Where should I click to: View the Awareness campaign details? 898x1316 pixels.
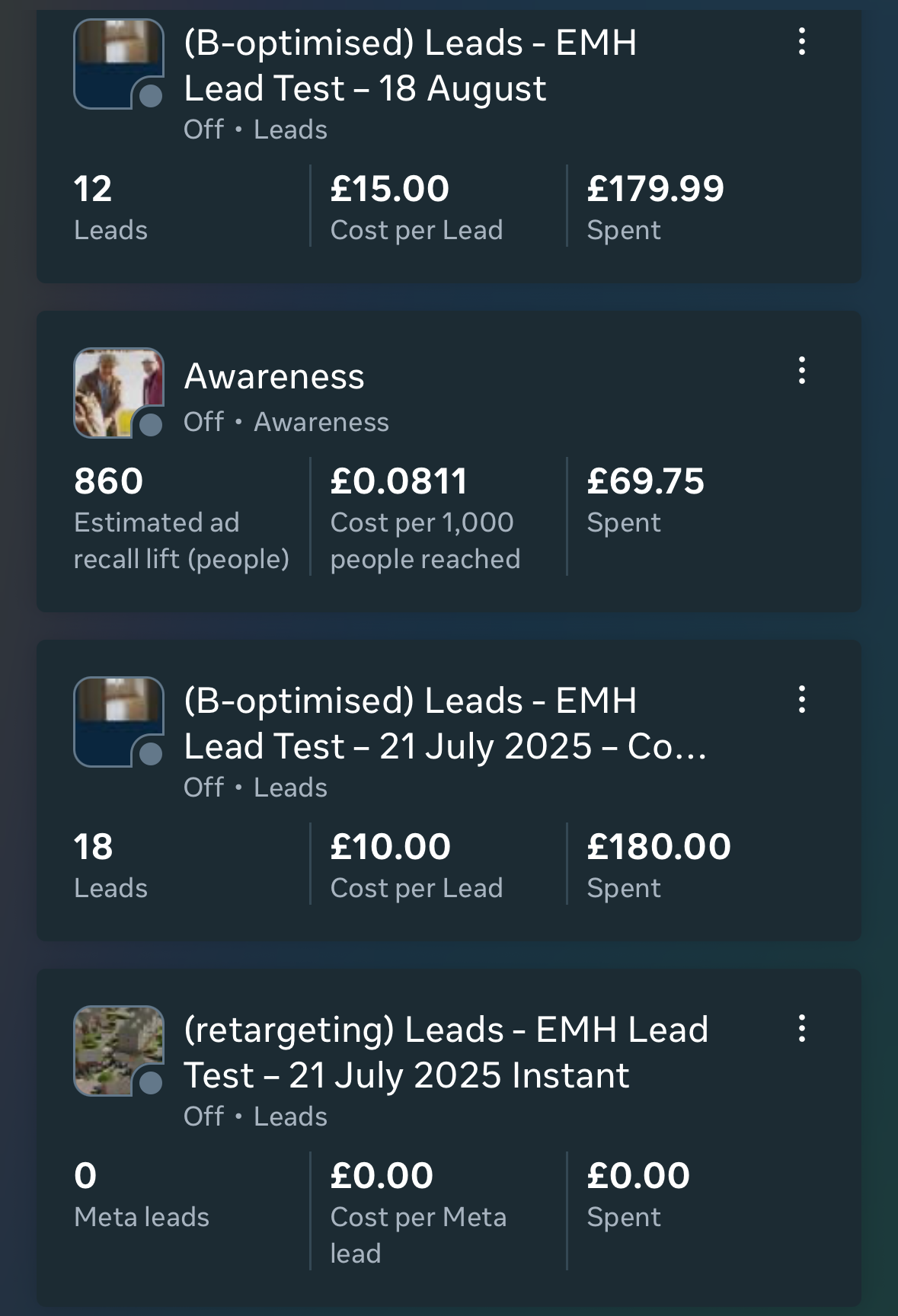coord(274,377)
